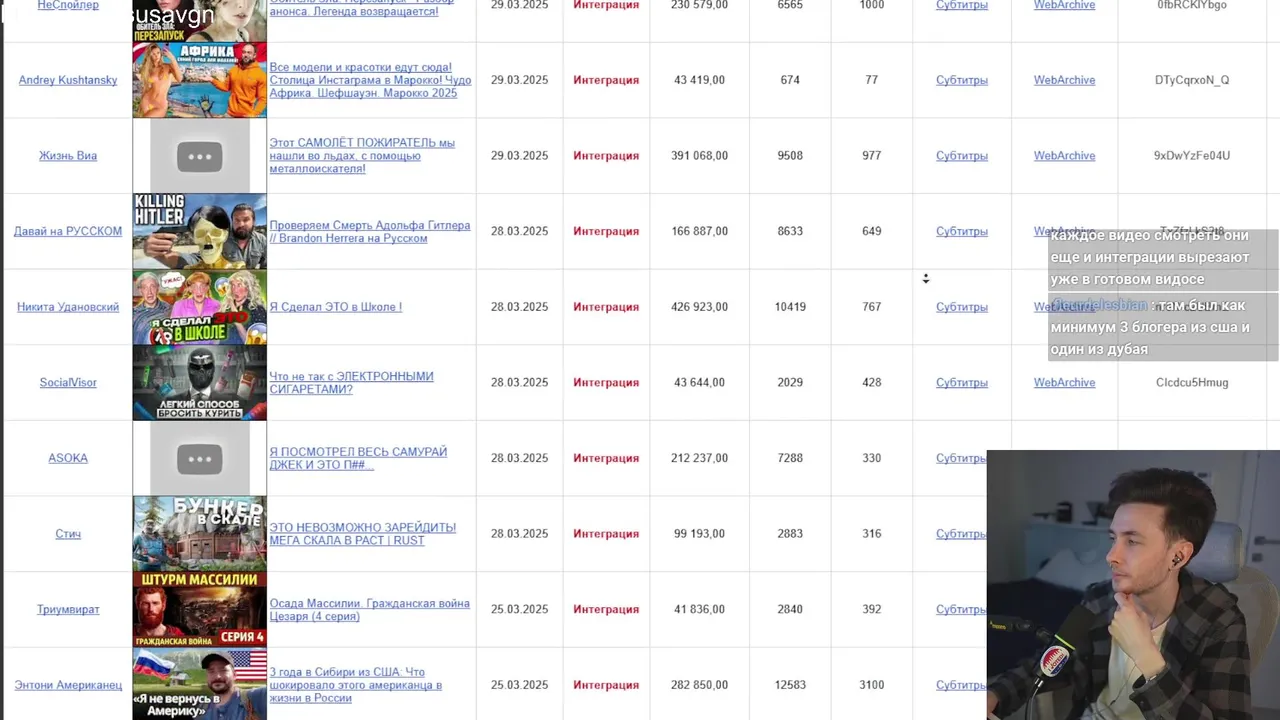Open WebArchive link in Жизнь Виа row
Viewport: 1280px width, 720px height.
click(1064, 156)
